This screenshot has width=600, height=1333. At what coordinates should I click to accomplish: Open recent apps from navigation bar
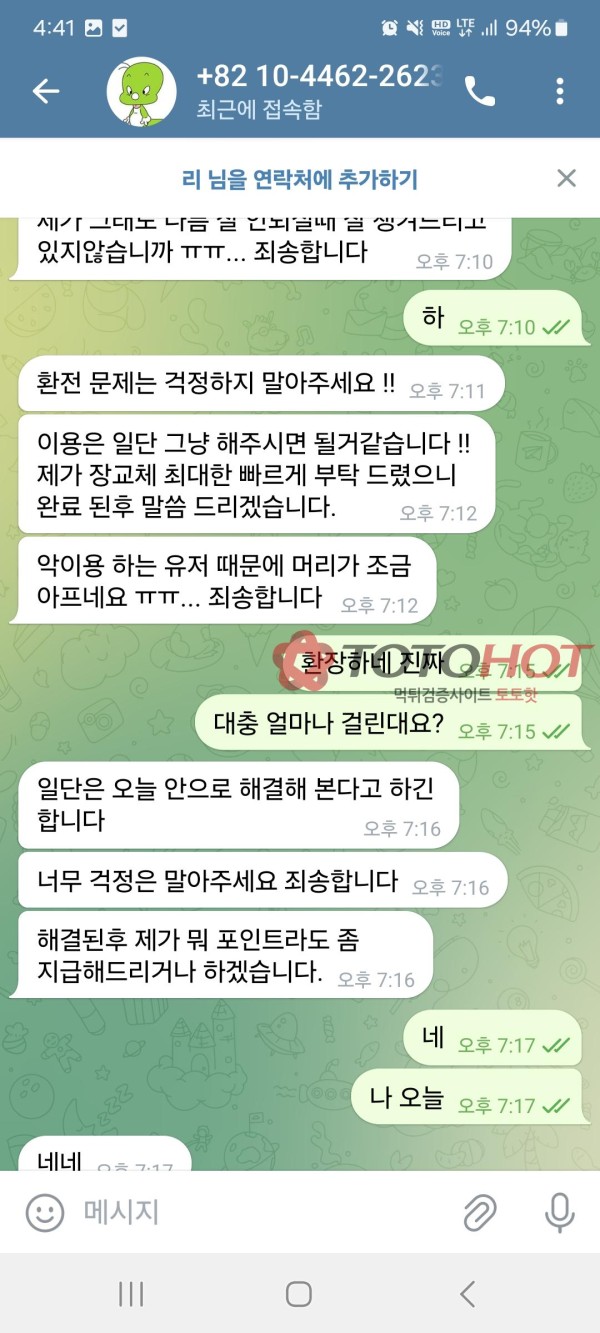click(x=131, y=1294)
